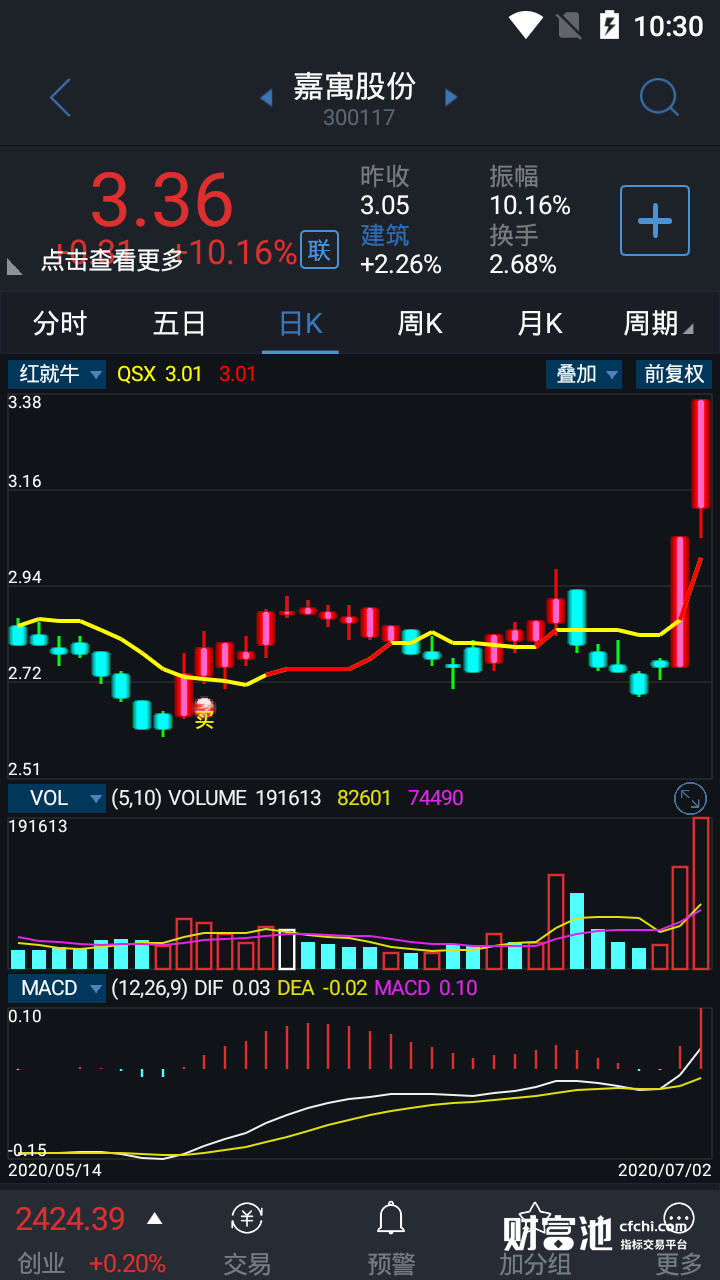Switch to the 五日 chart tab
This screenshot has width=720, height=1280.
(180, 324)
